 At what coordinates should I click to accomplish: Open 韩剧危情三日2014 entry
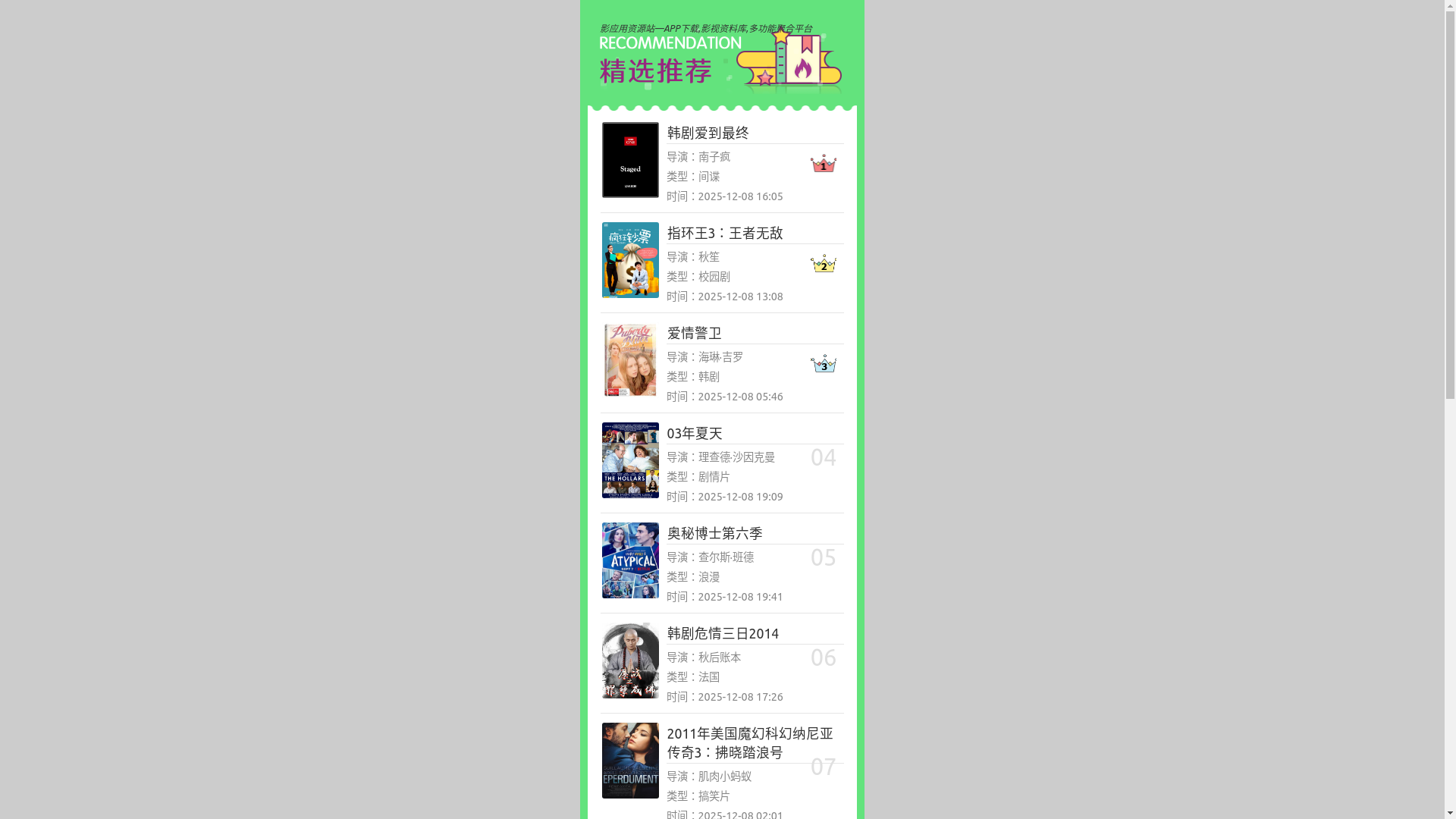722,633
